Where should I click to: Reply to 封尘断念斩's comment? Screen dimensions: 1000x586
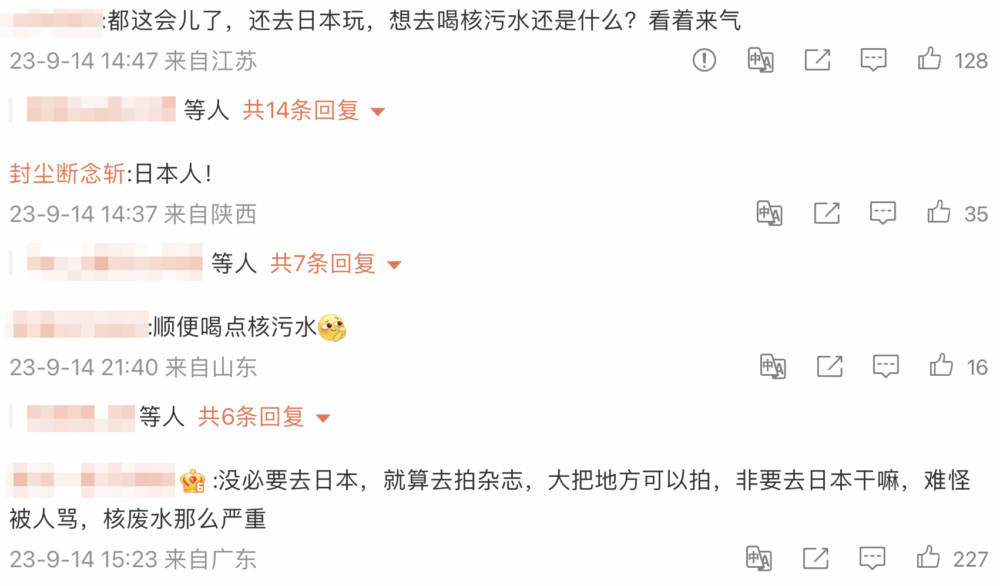click(882, 213)
